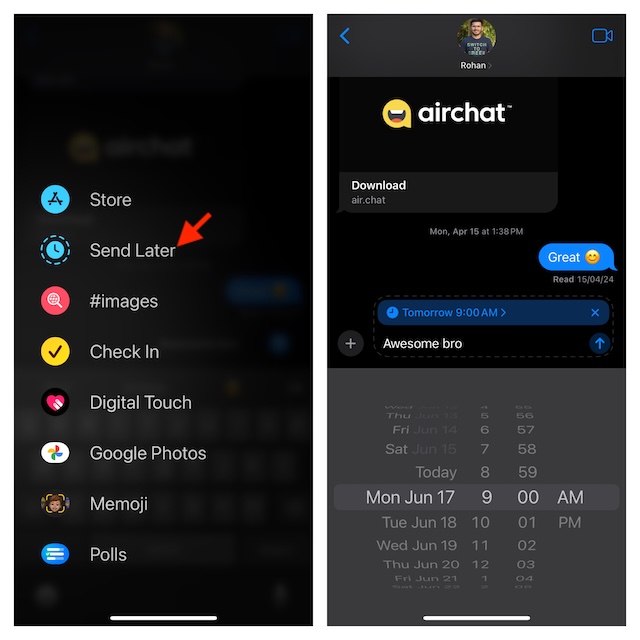Dismiss the scheduled send time
Screen dimensions: 640x640
pyautogui.click(x=595, y=313)
